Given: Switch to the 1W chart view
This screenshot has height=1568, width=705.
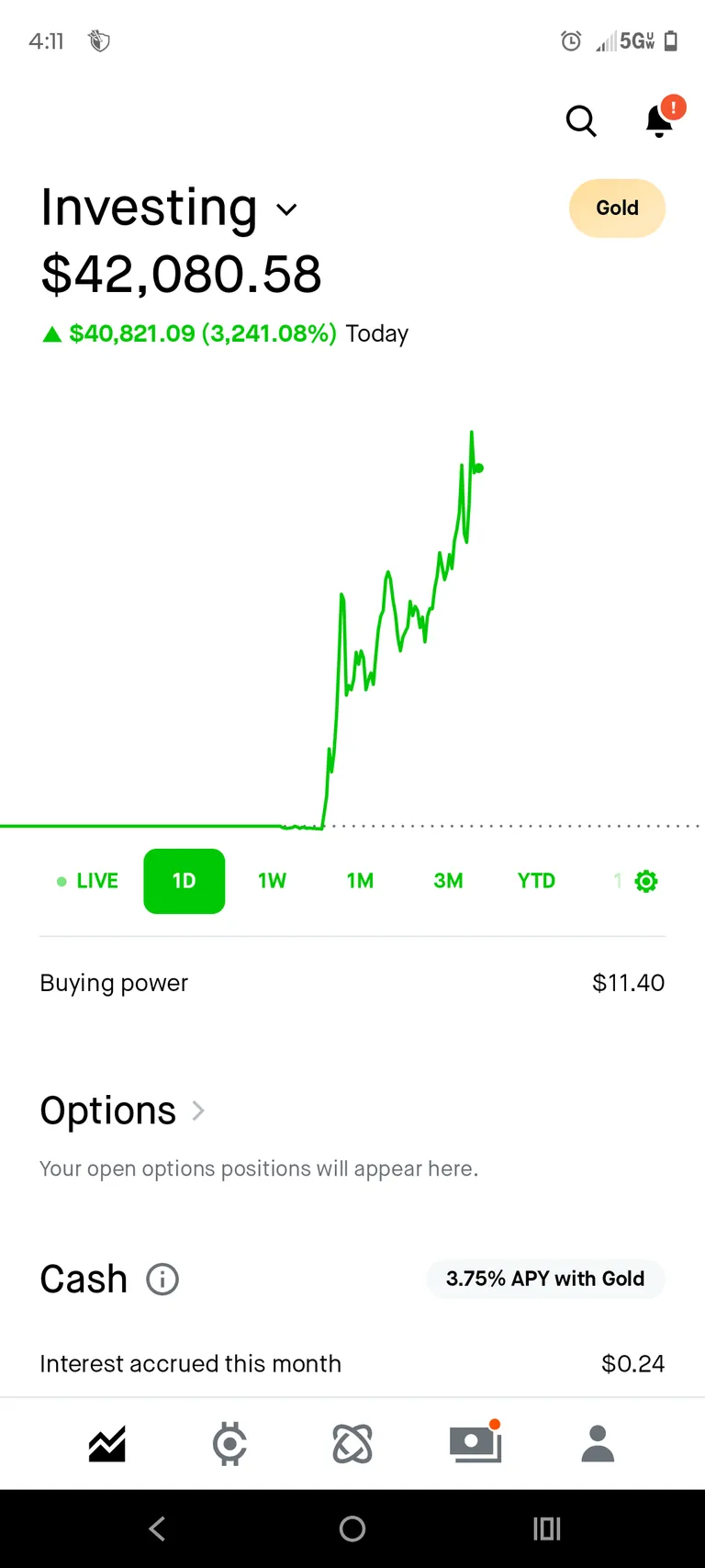Looking at the screenshot, I should point(272,881).
